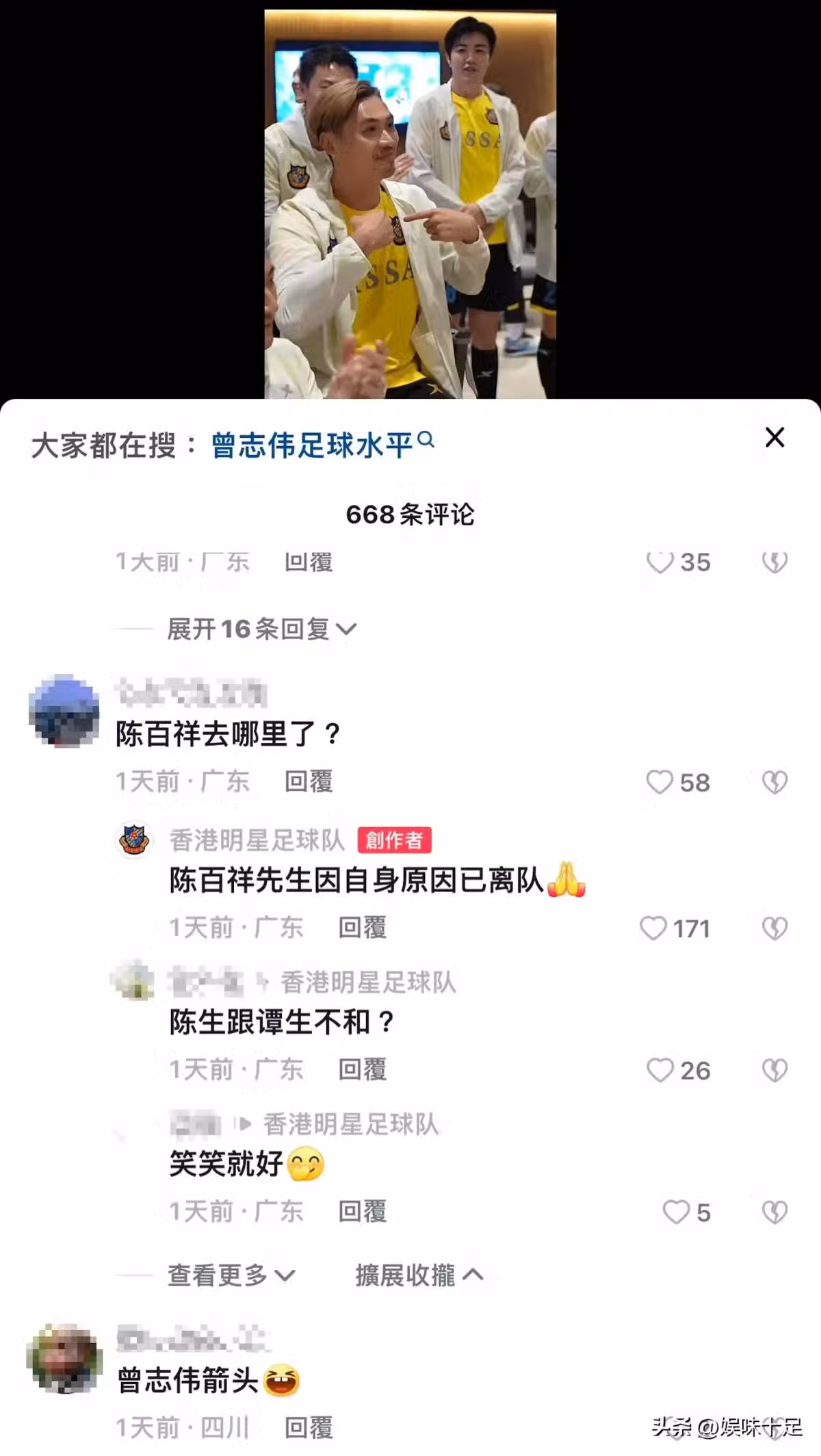
Task: Dislike the creator's reply about 陈百祥先生
Action: point(774,928)
